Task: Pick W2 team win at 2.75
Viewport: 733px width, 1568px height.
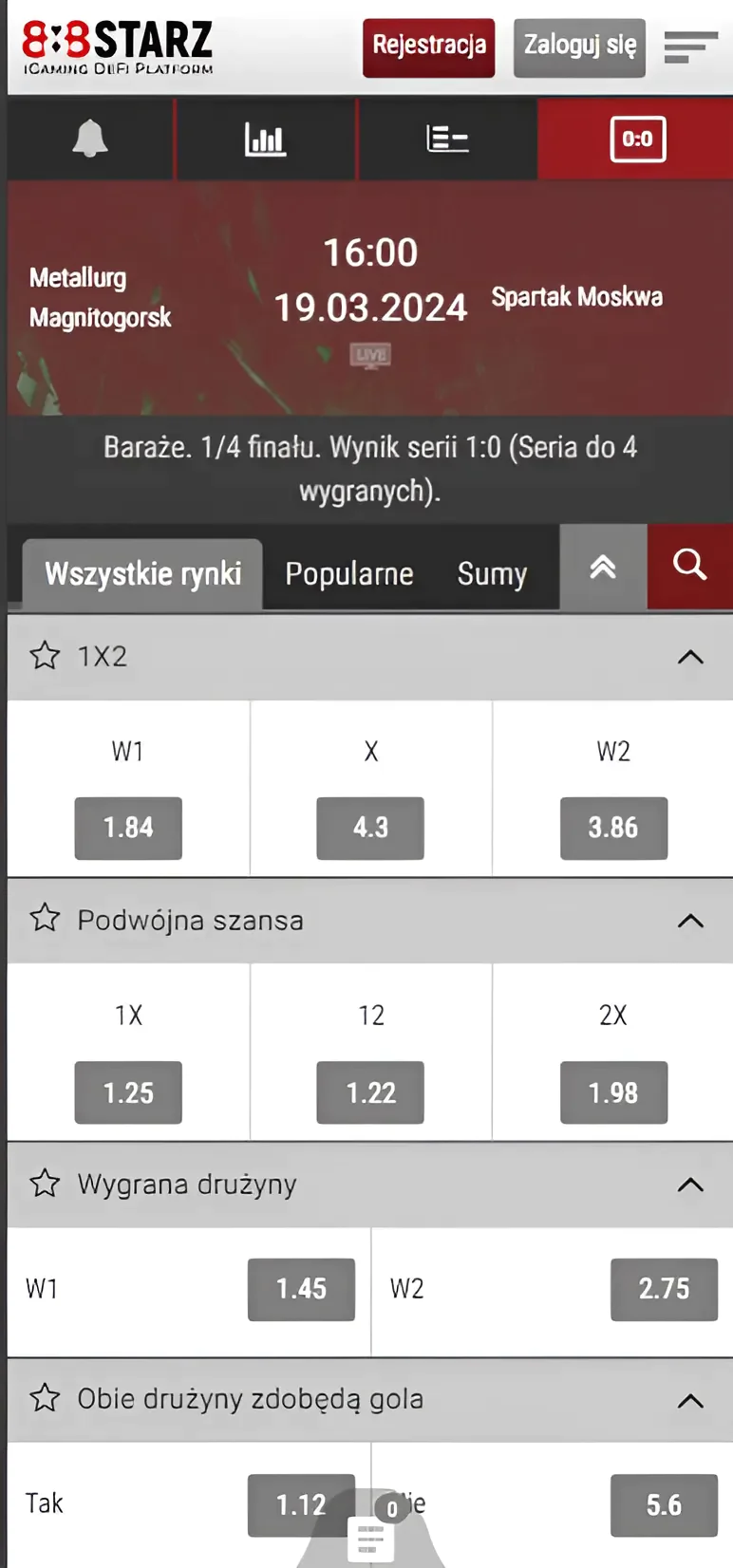Action: point(664,1289)
